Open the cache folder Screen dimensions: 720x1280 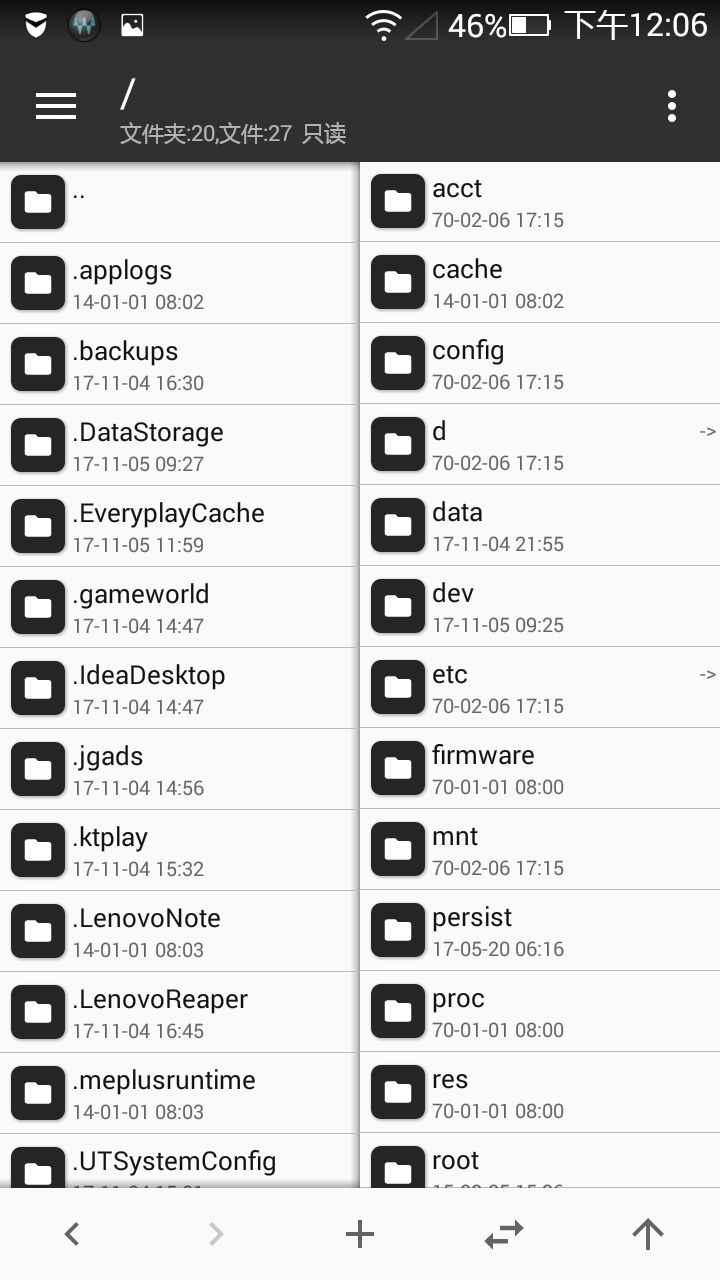[x=540, y=282]
